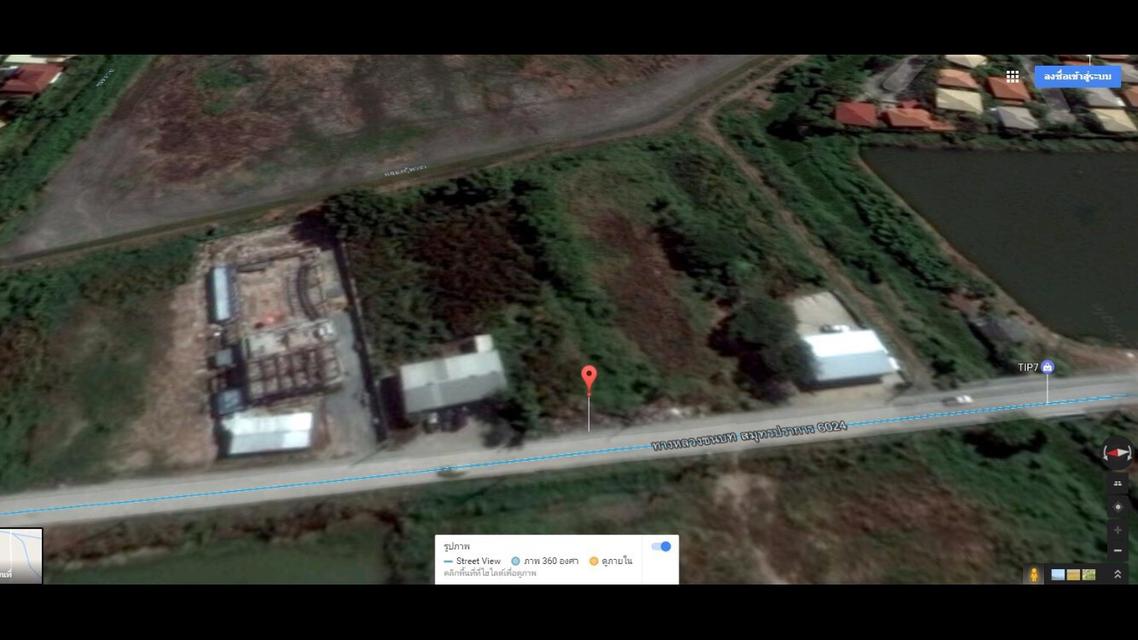
Task: Open the mini map thumbnail
Action: [21, 555]
